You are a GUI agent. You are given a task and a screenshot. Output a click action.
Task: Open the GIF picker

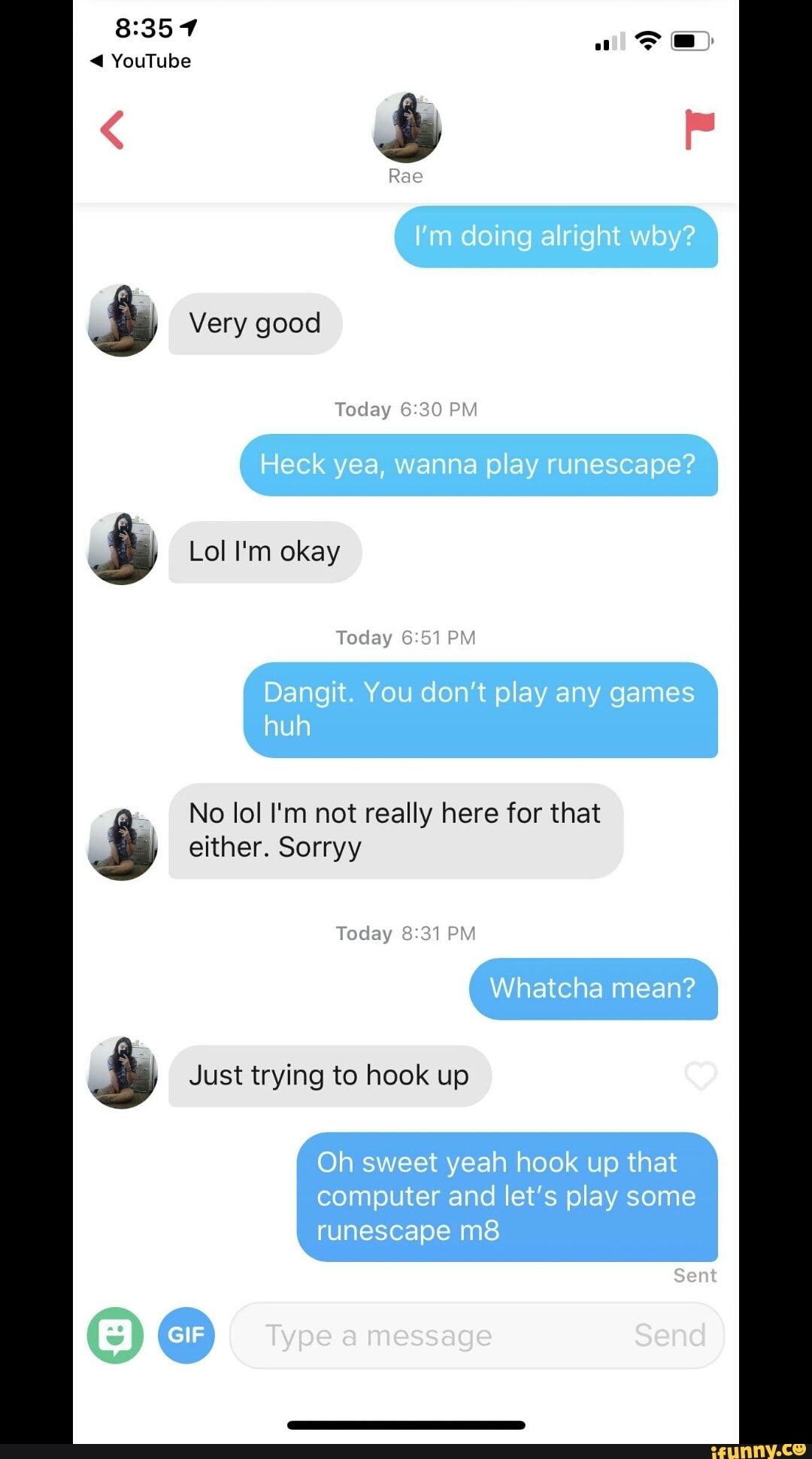(x=186, y=1335)
